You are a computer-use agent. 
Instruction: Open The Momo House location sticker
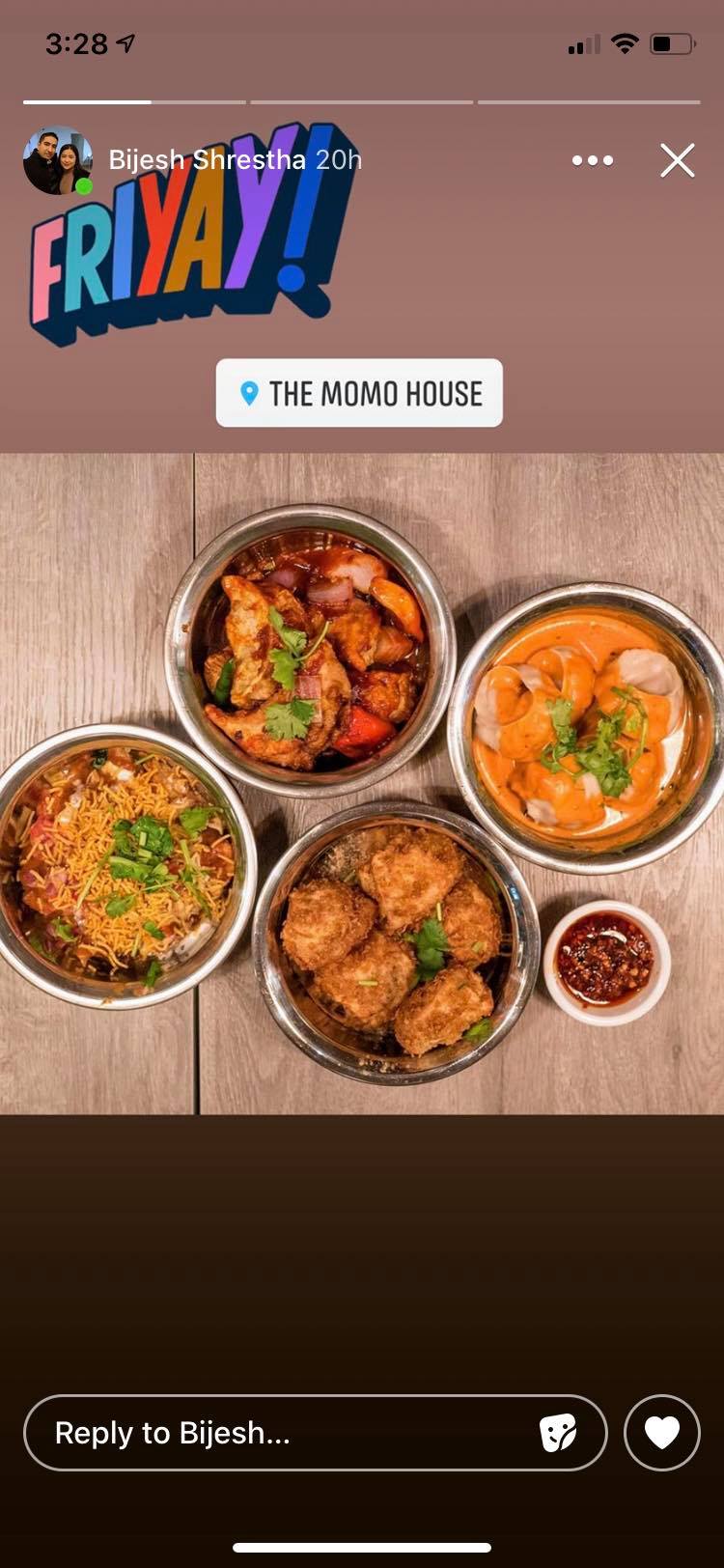point(359,393)
